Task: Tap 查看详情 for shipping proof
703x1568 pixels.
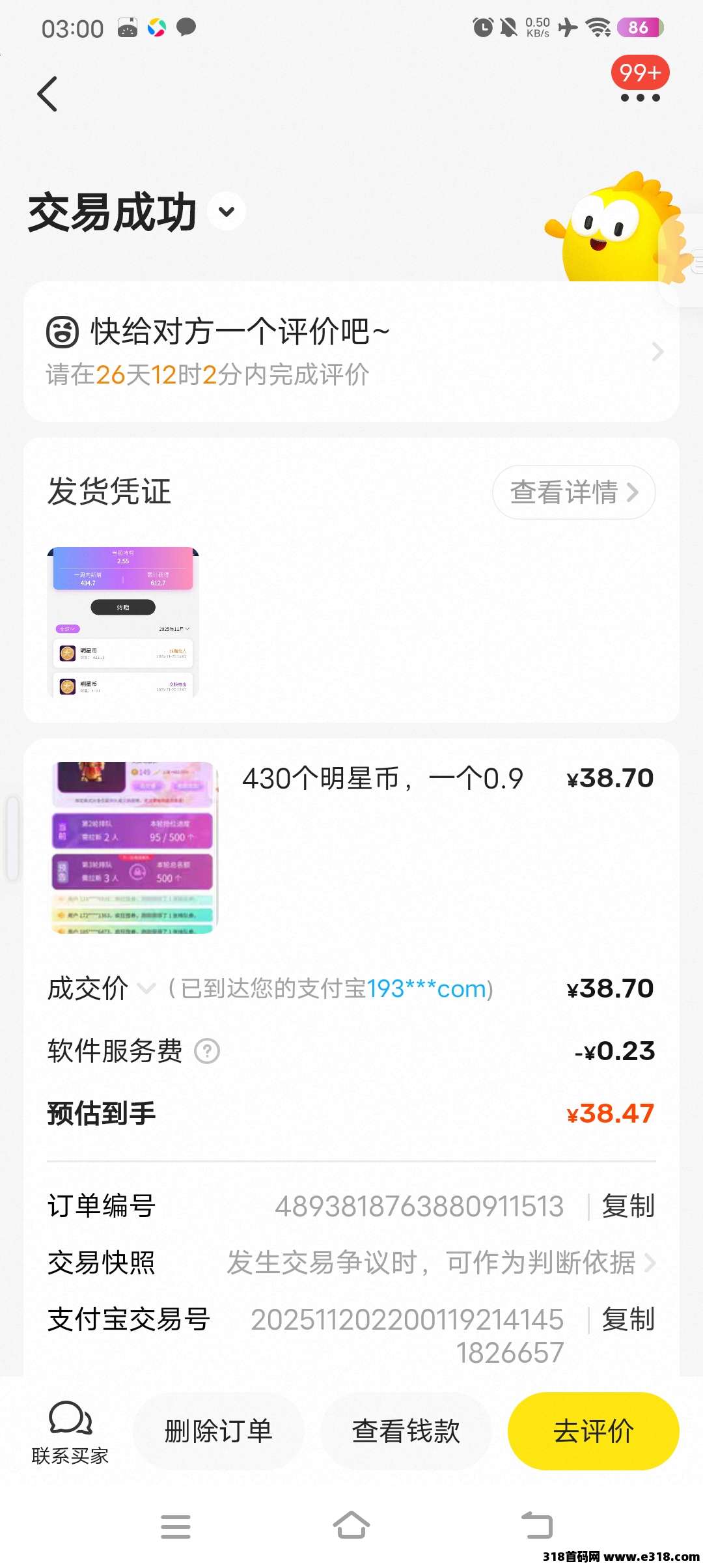Action: tap(573, 492)
